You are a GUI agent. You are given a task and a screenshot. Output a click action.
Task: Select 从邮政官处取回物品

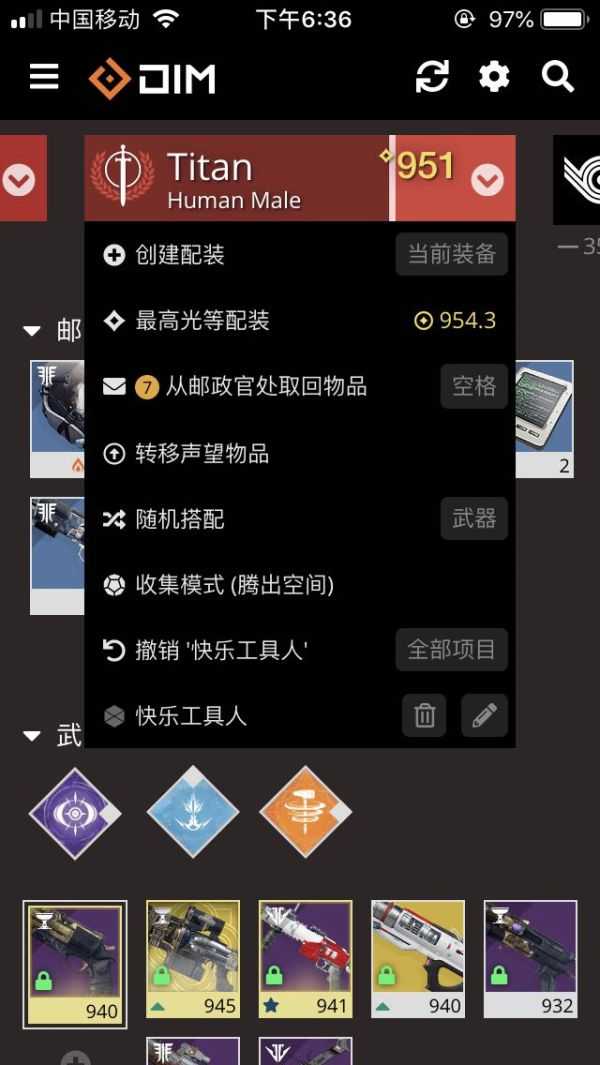[x=250, y=386]
